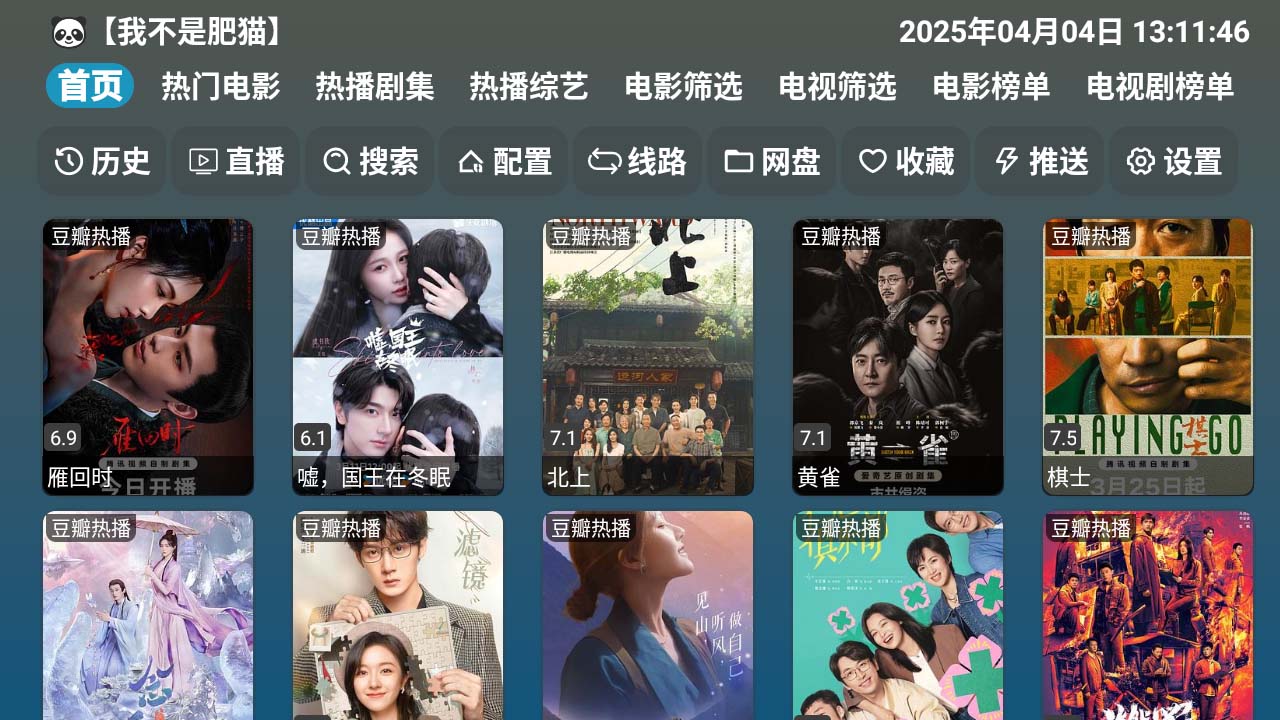The image size is (1280, 720).
Task: Open the 网盘 cloud drive
Action: click(x=772, y=161)
